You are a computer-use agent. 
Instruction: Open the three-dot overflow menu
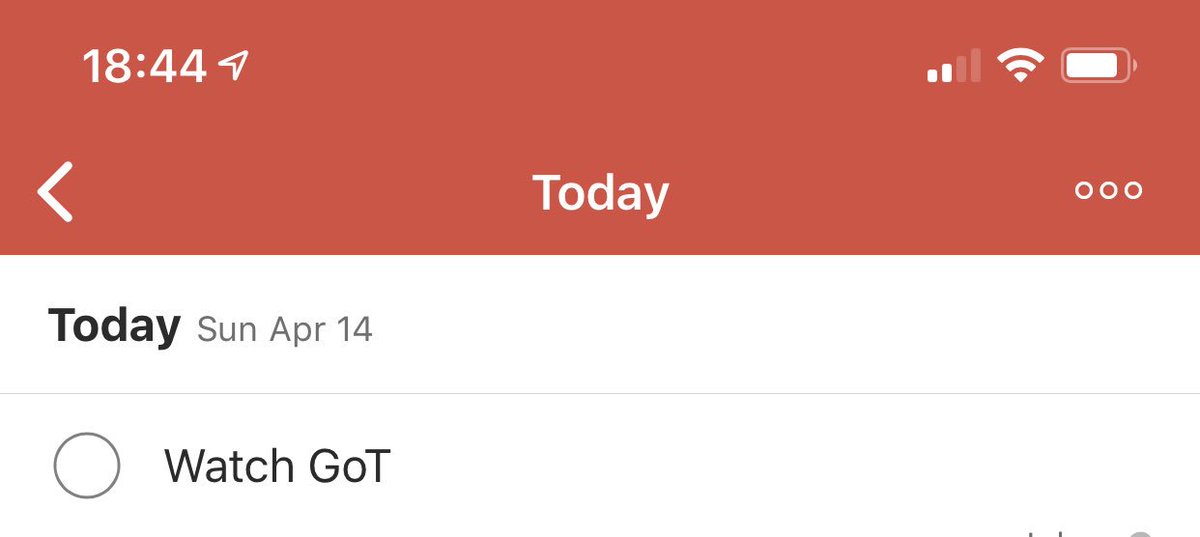coord(1108,190)
